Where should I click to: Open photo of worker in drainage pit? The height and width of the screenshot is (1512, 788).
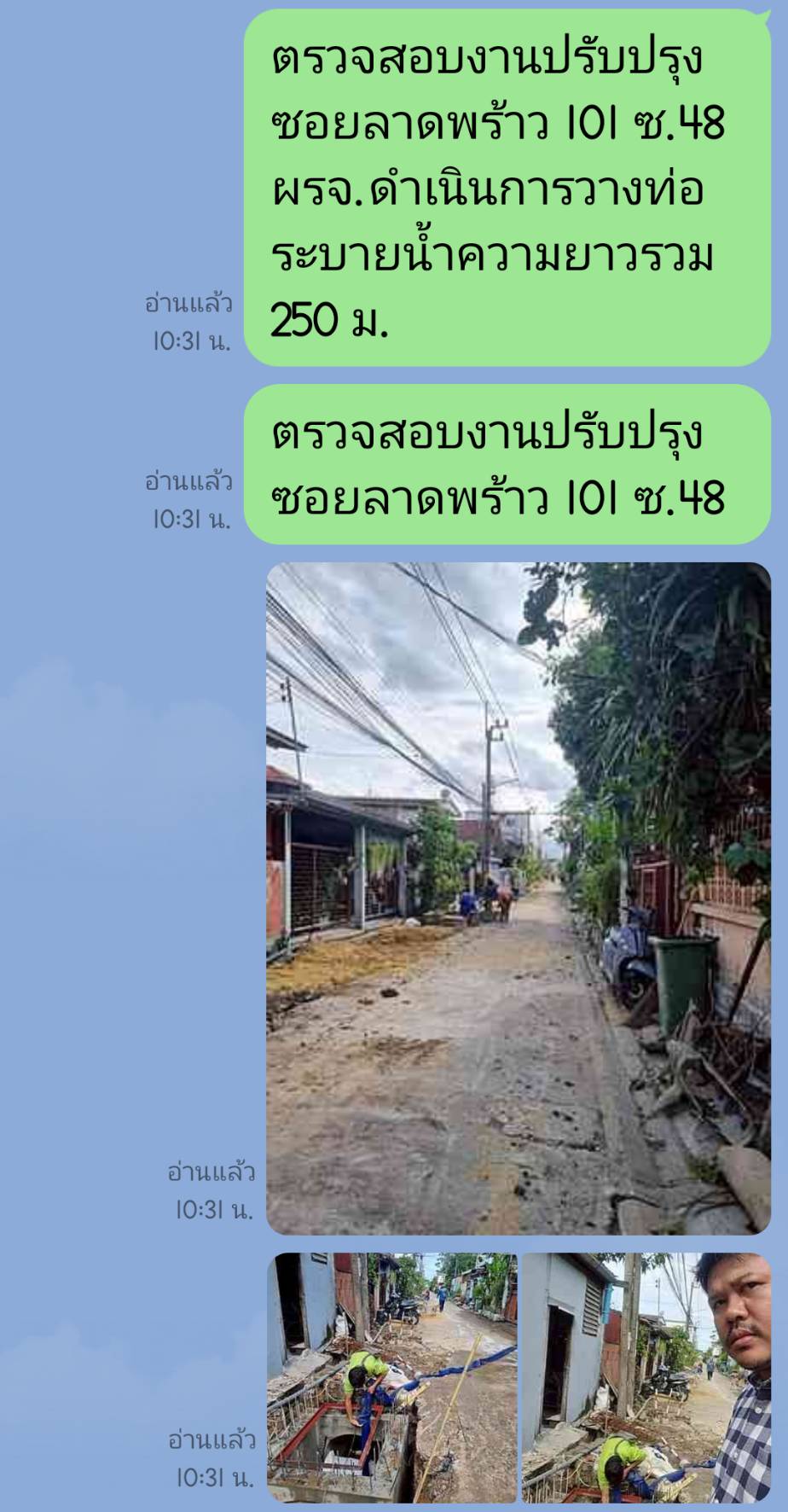coord(391,1376)
